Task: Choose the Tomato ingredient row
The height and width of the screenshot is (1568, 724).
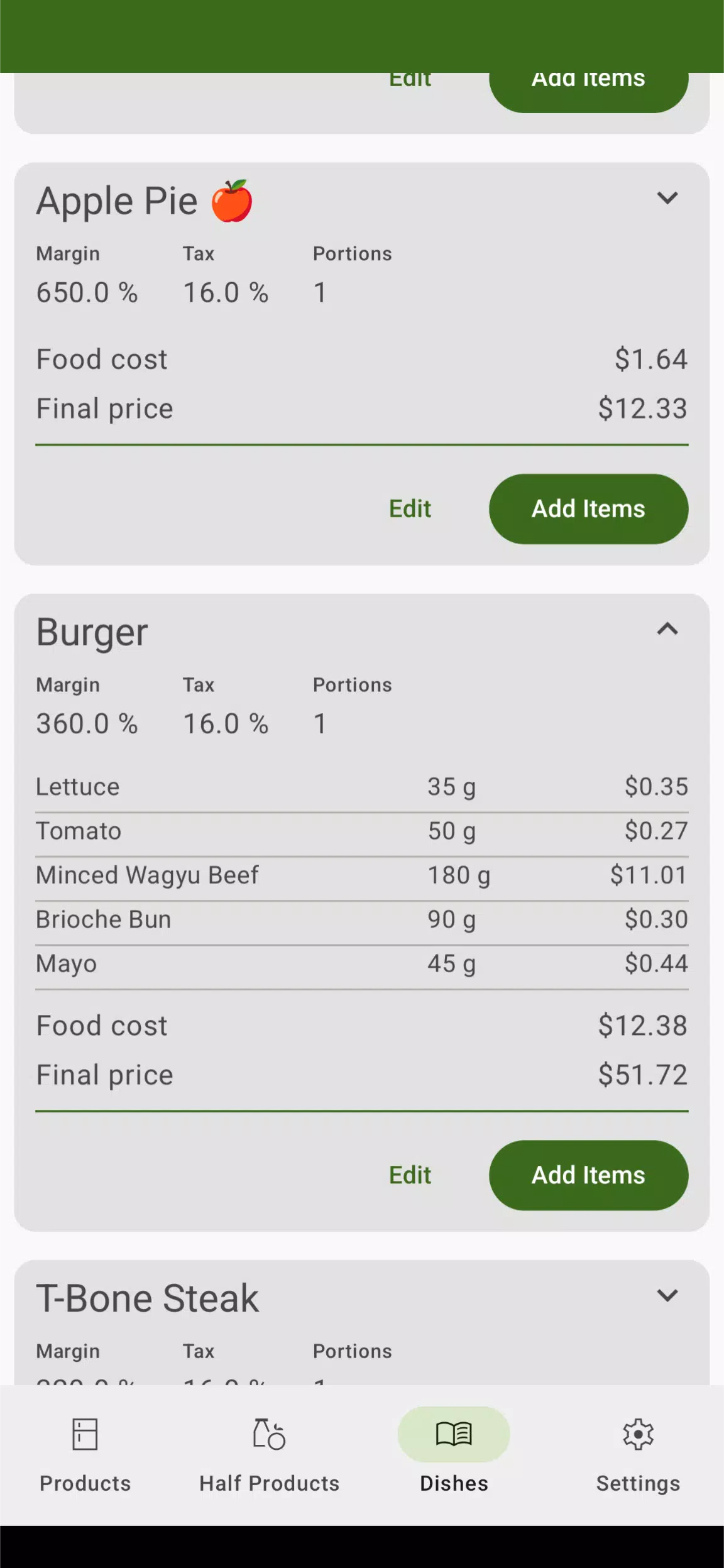Action: pyautogui.click(x=362, y=831)
